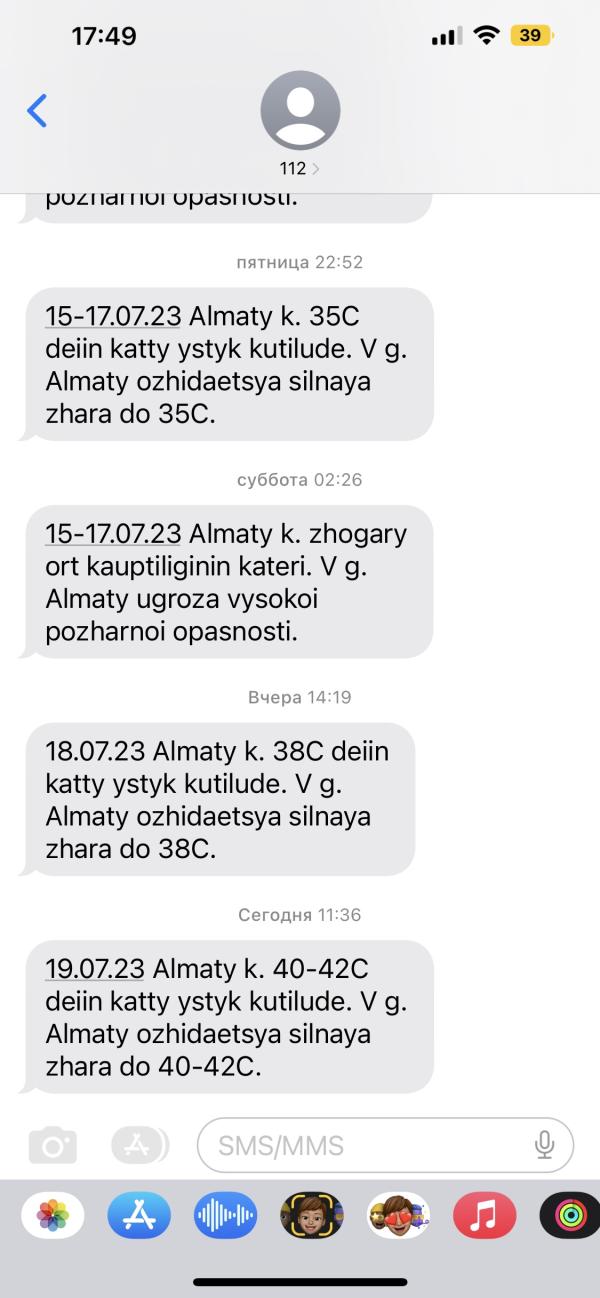The height and width of the screenshot is (1298, 600).
Task: Open the Music app in the drawer
Action: 484,1215
